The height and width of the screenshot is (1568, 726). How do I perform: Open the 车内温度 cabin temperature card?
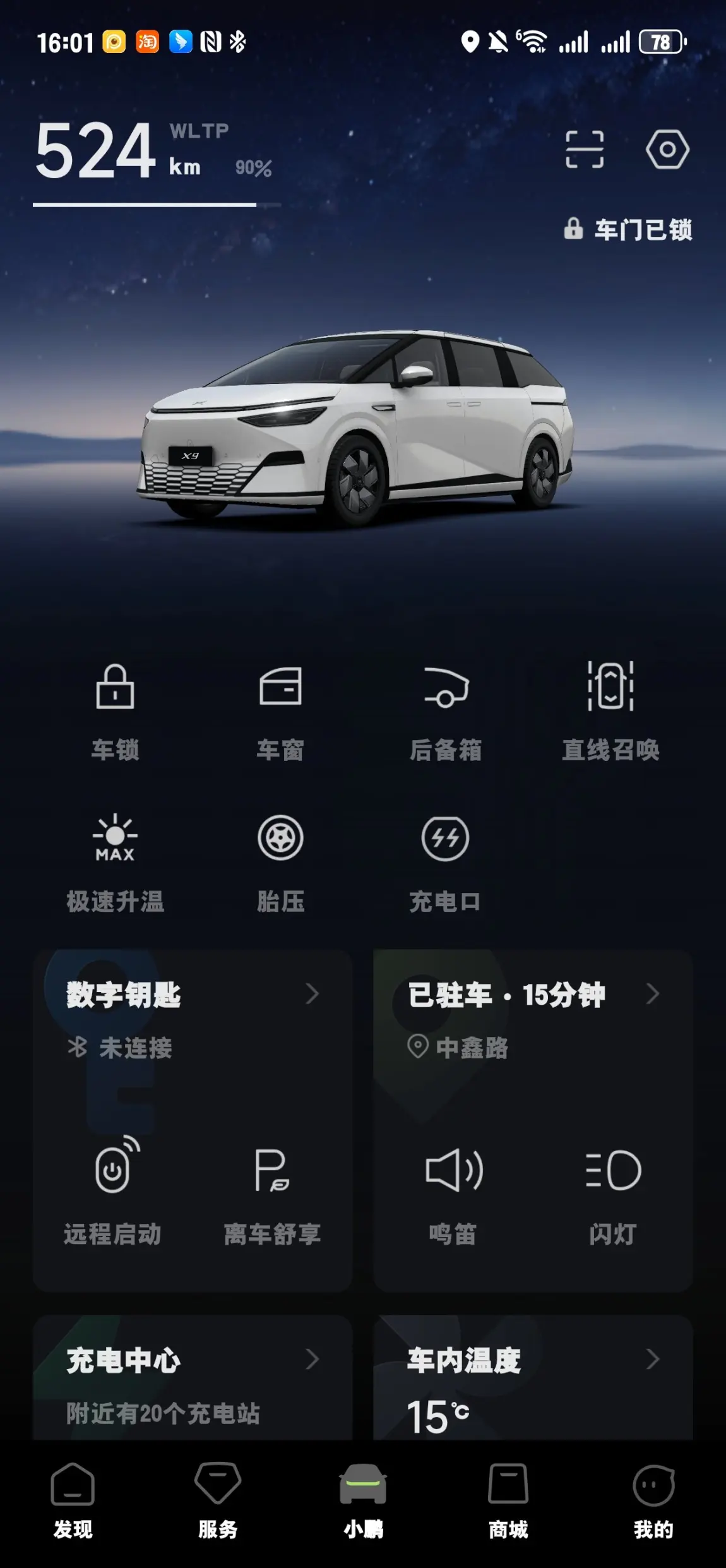coord(533,1379)
